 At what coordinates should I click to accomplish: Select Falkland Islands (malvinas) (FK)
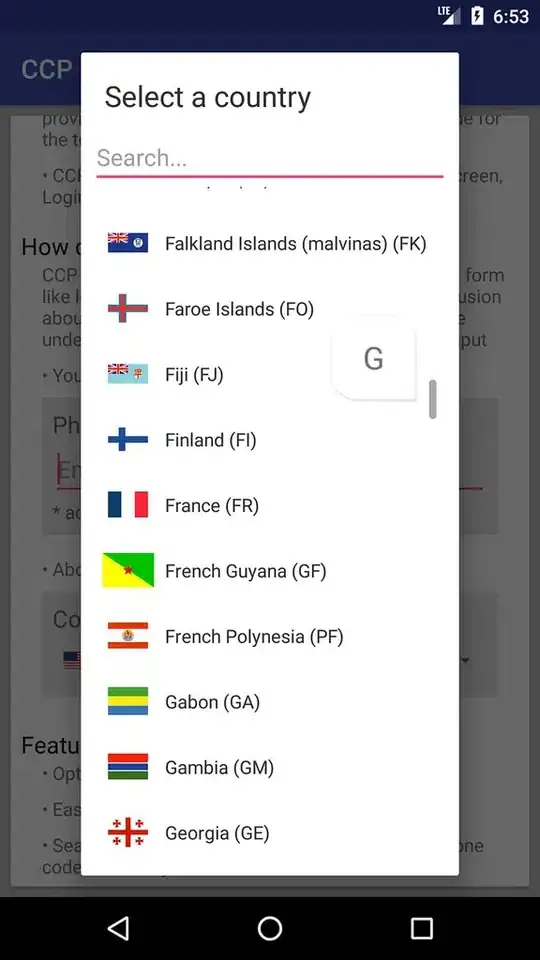pyautogui.click(x=269, y=244)
